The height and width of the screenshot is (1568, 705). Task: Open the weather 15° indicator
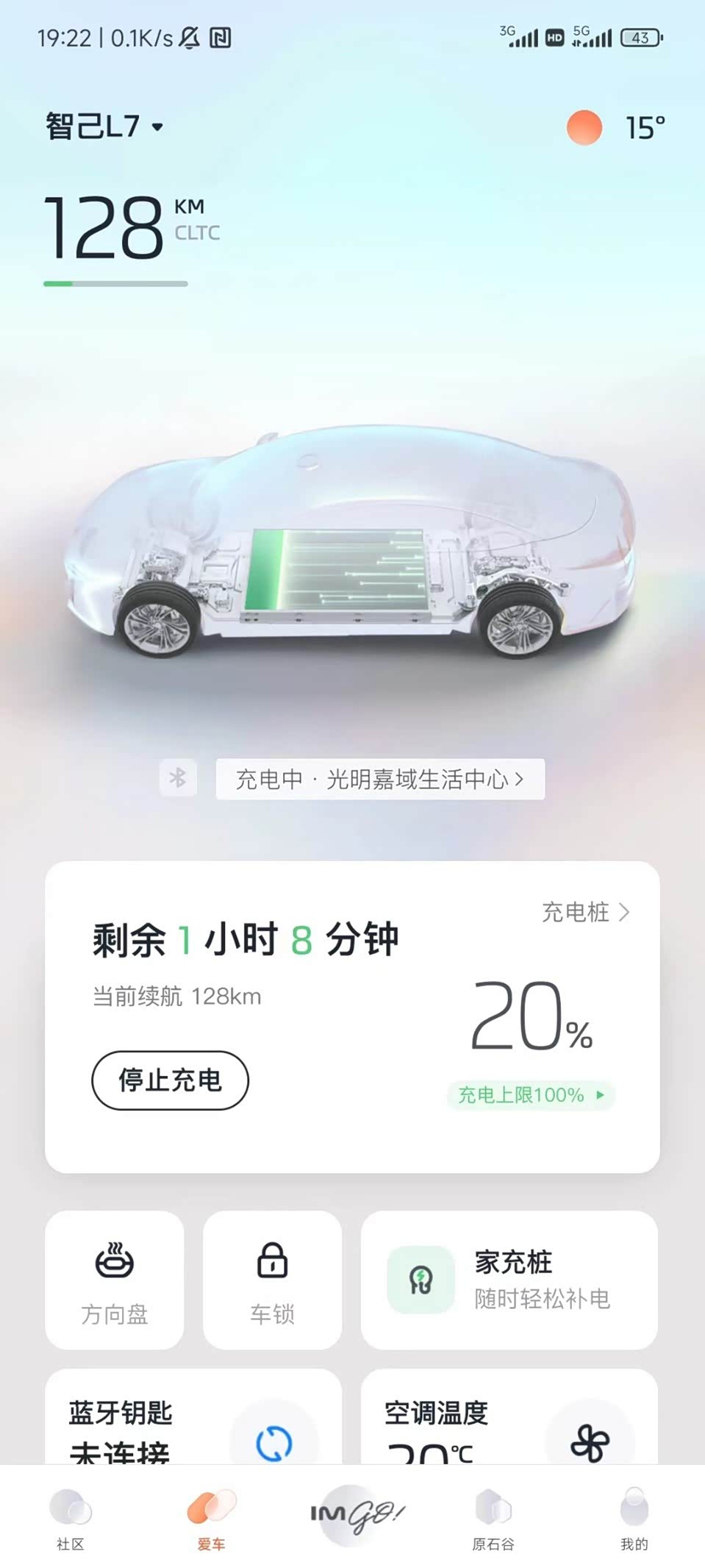[x=616, y=127]
